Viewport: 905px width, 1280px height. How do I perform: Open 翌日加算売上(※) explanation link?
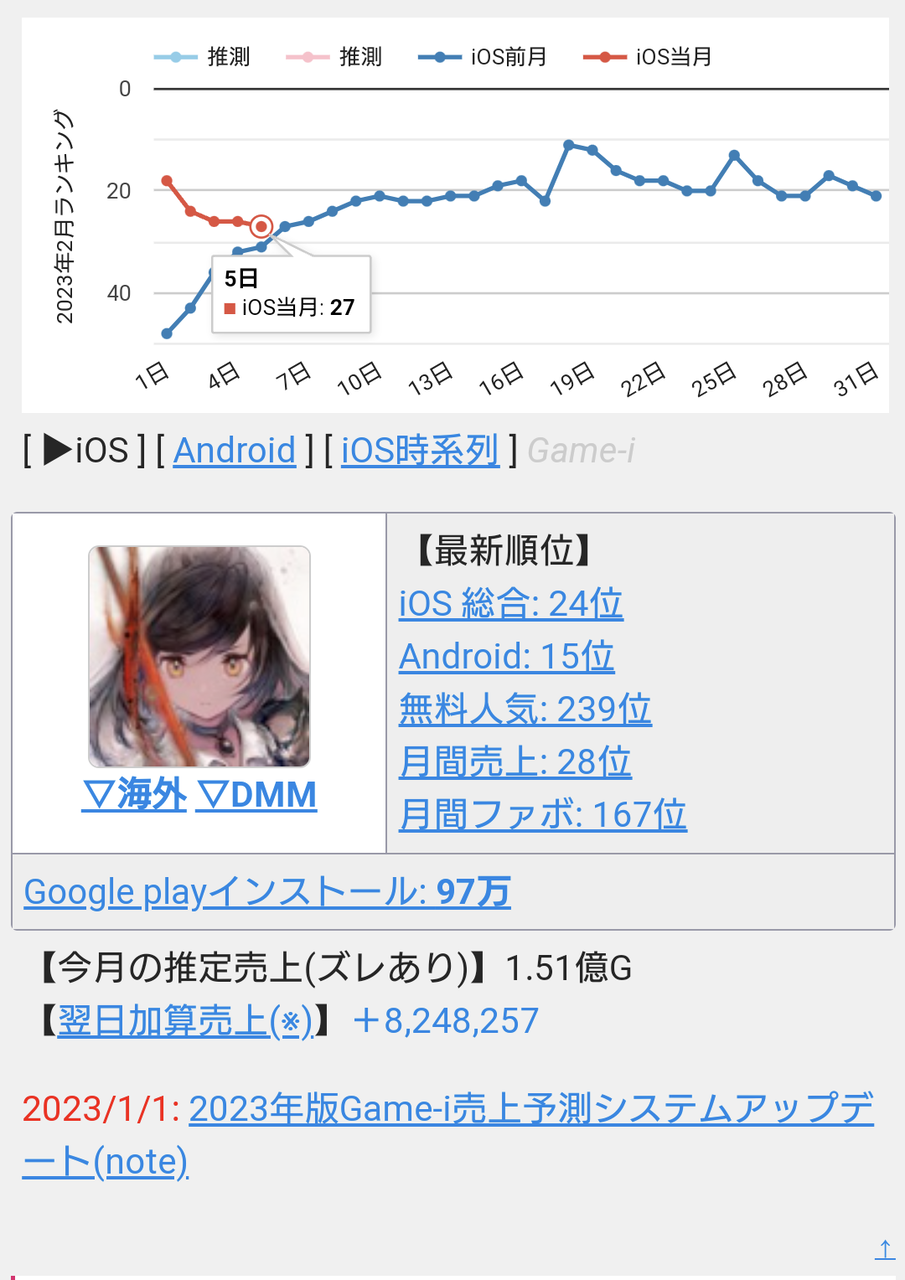point(185,1021)
